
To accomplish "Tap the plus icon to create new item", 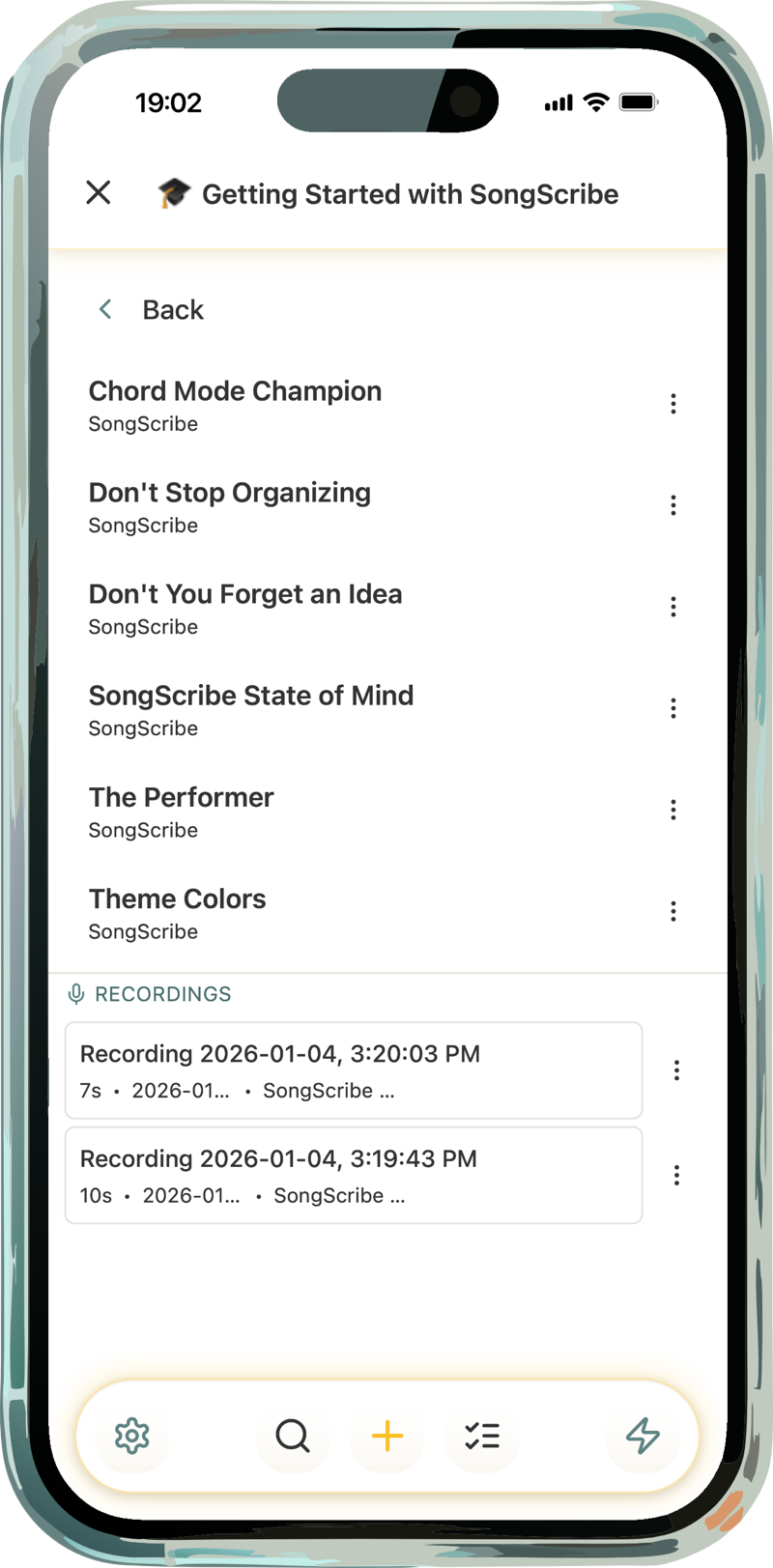I will coord(386,1437).
